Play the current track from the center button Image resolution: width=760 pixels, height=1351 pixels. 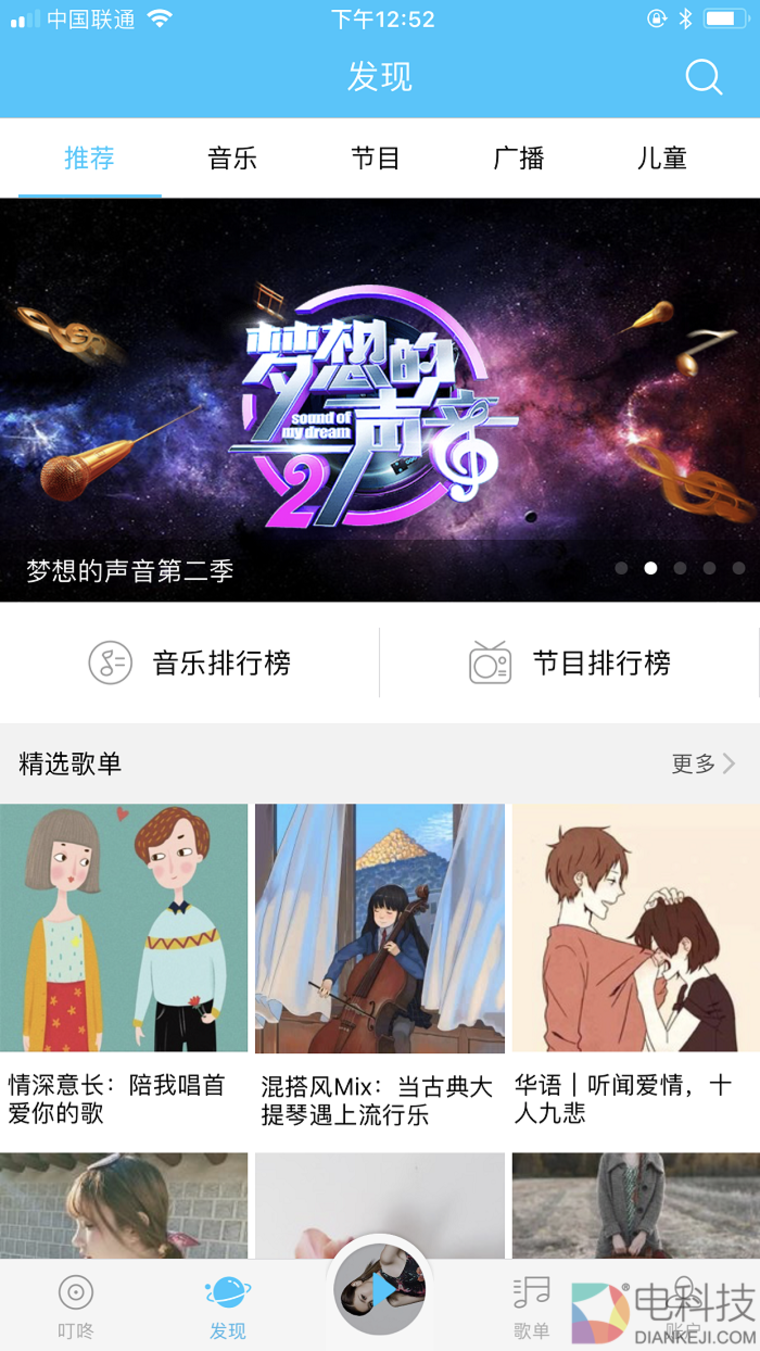point(380,1293)
